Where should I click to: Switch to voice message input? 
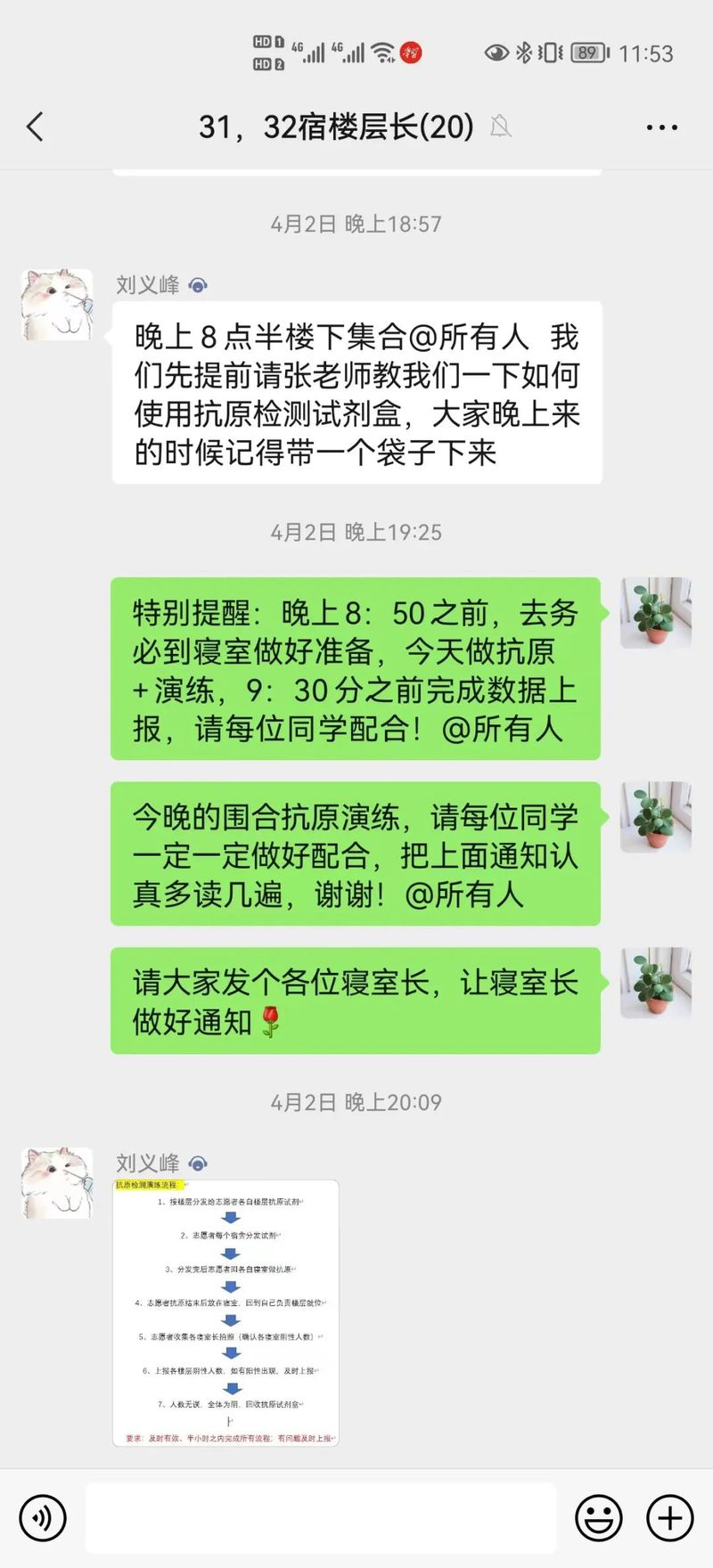point(43,1517)
